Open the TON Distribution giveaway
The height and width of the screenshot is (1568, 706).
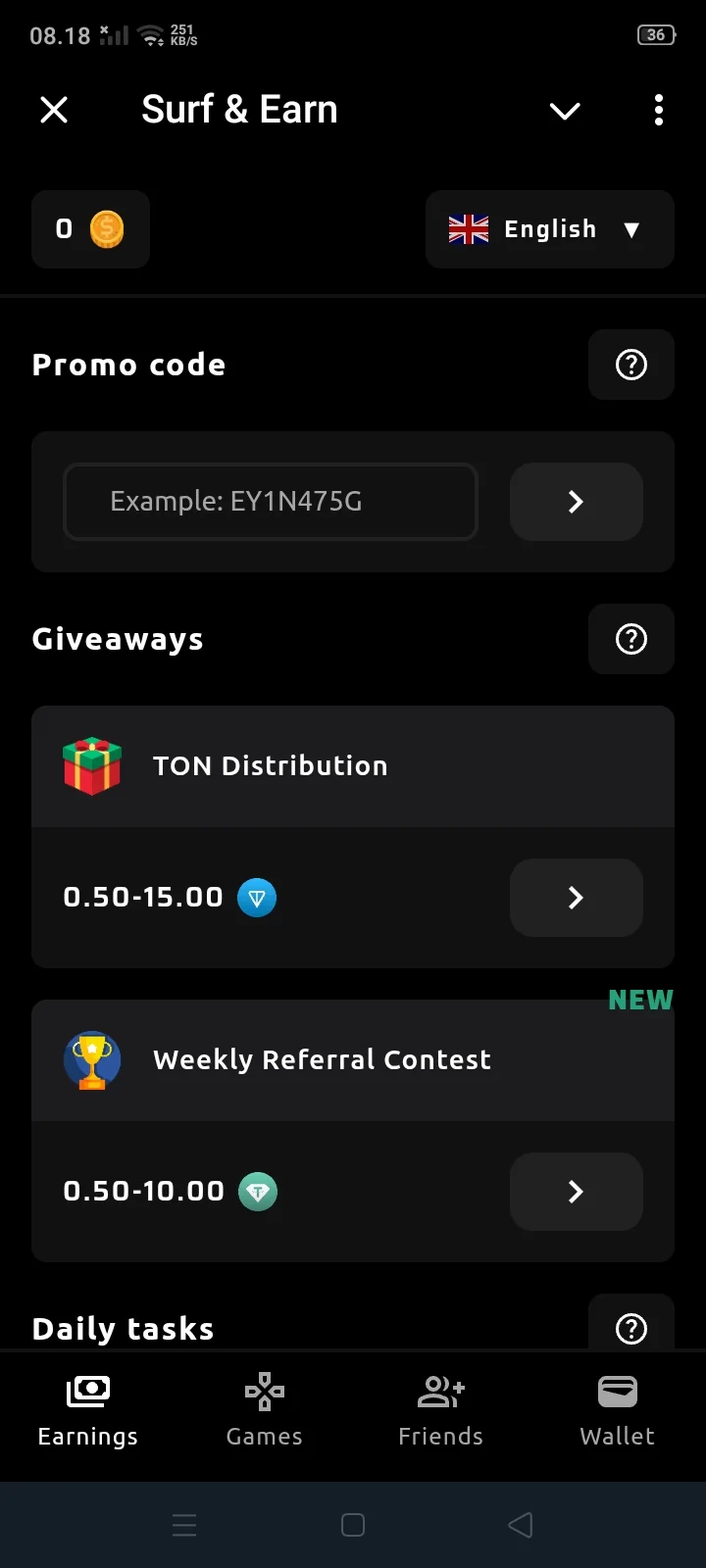[576, 898]
